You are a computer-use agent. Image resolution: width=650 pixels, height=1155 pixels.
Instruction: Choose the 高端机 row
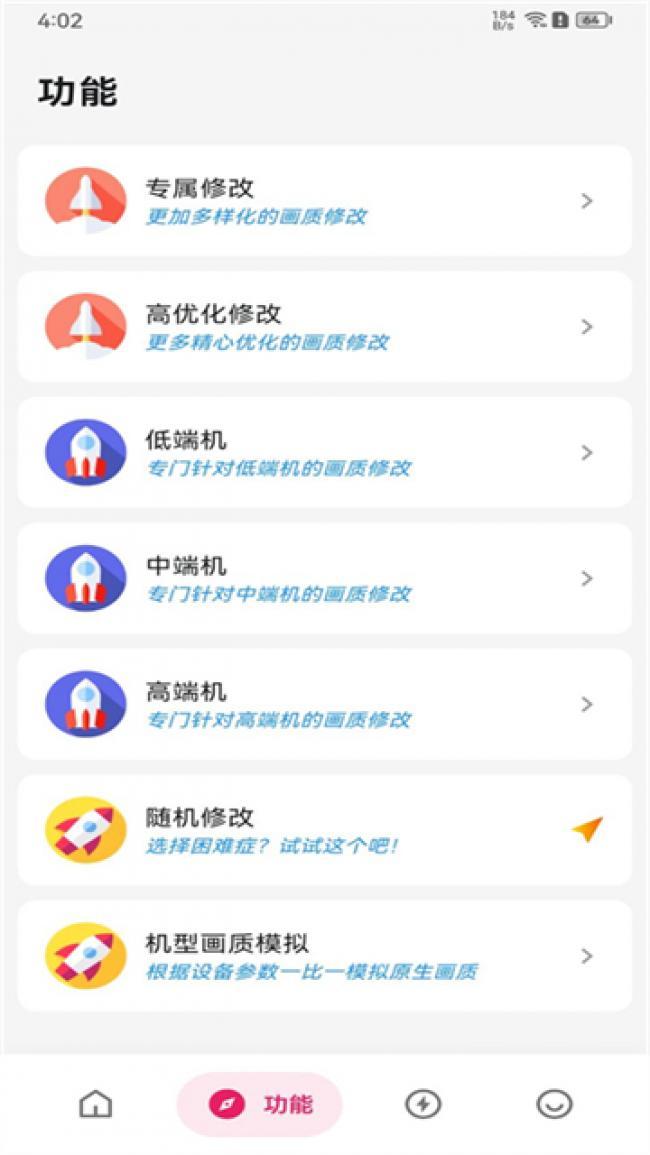pos(324,705)
